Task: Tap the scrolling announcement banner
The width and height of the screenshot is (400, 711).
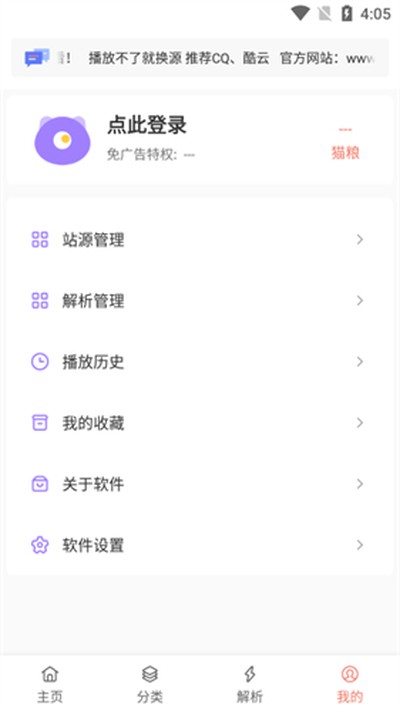Action: 200,58
